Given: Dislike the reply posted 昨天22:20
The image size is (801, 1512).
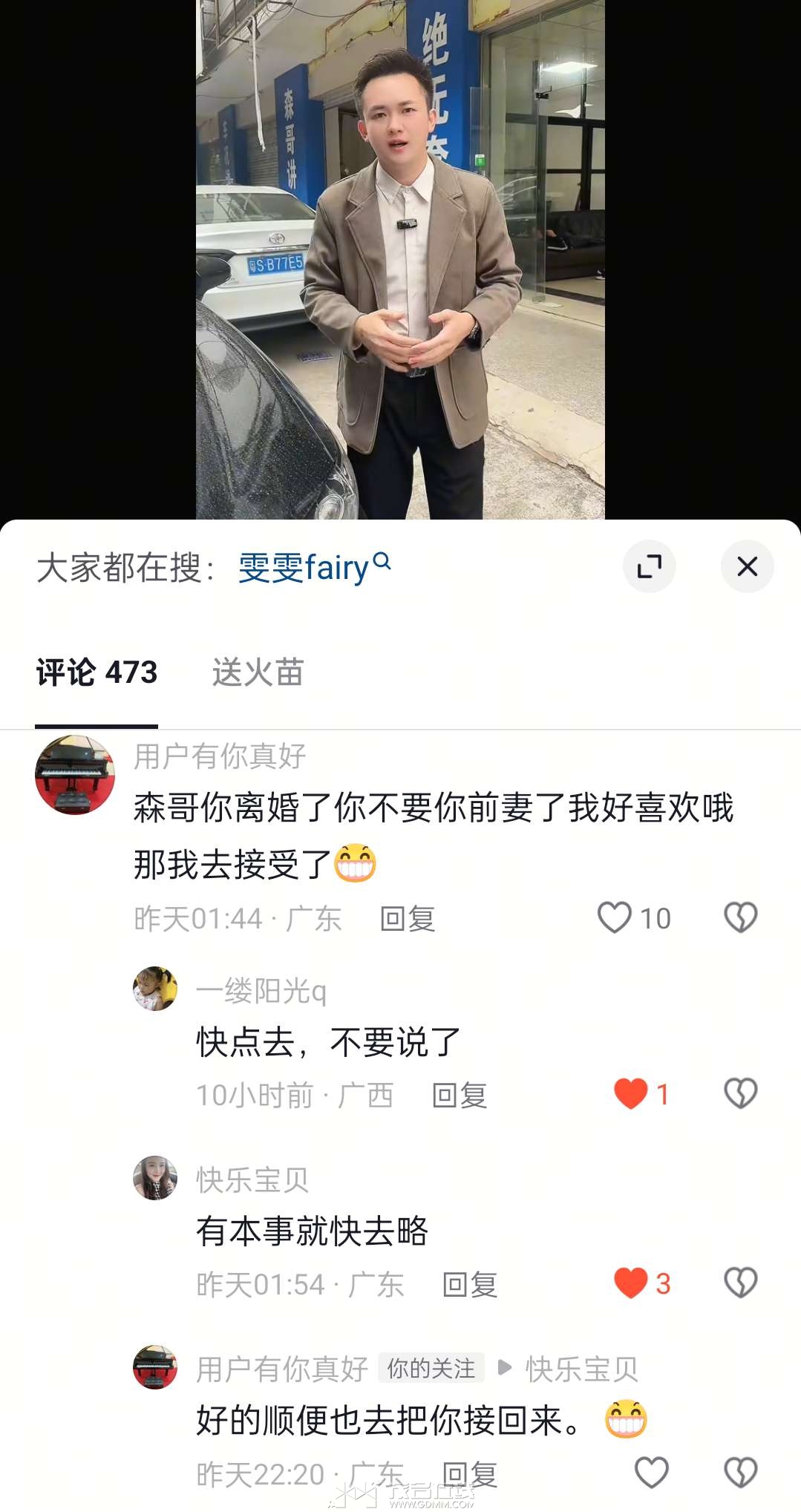Looking at the screenshot, I should click(x=740, y=1473).
